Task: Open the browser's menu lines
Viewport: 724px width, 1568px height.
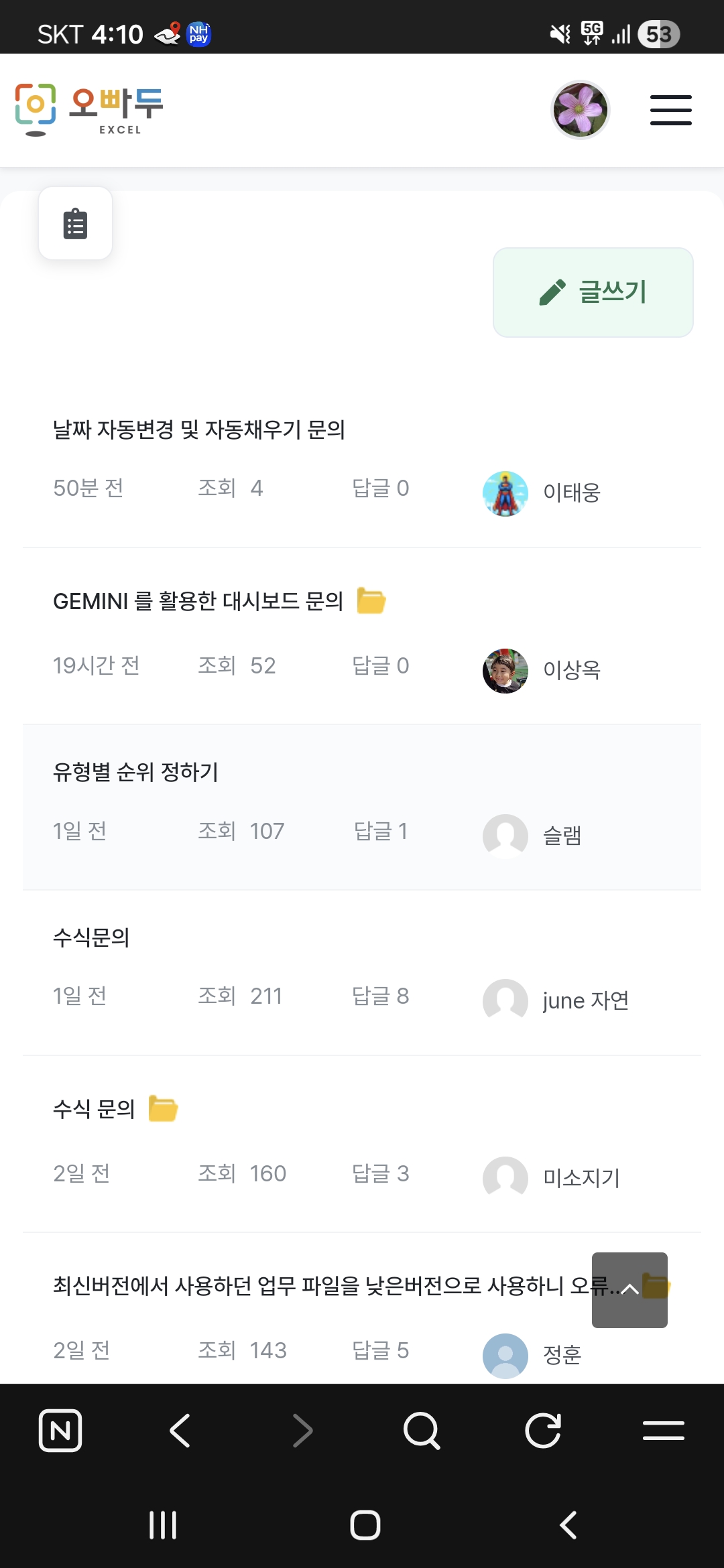Action: 663,1431
